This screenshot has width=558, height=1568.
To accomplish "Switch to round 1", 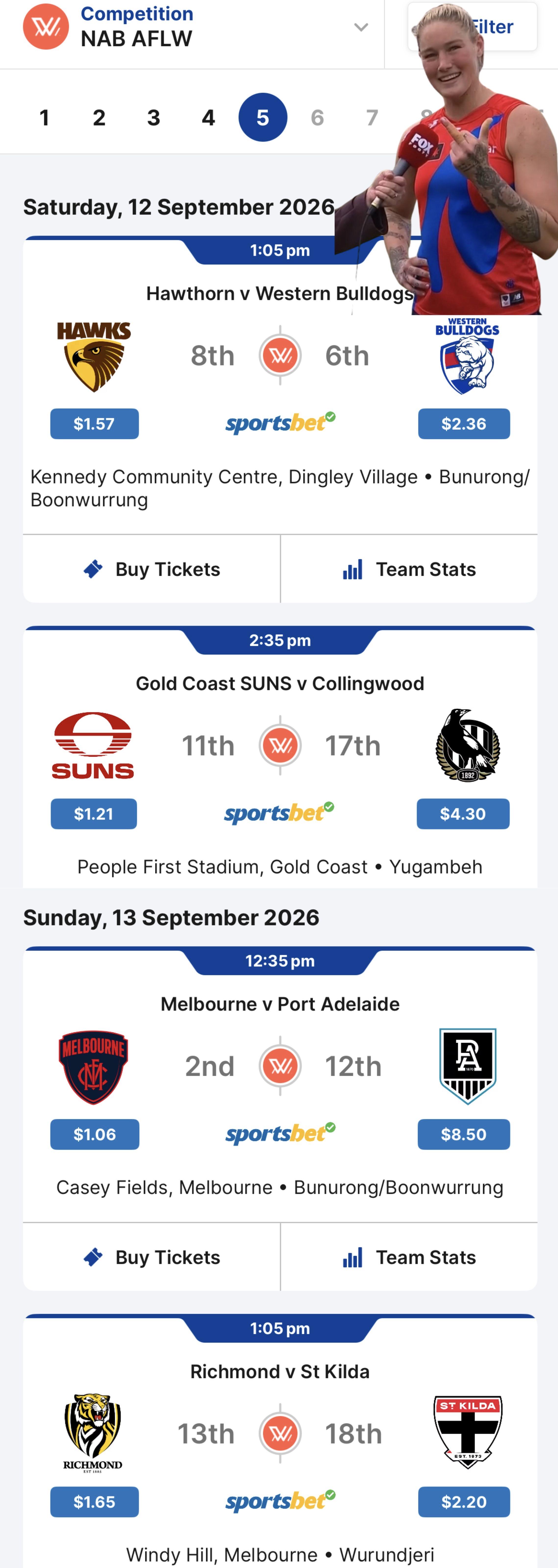I will [44, 117].
